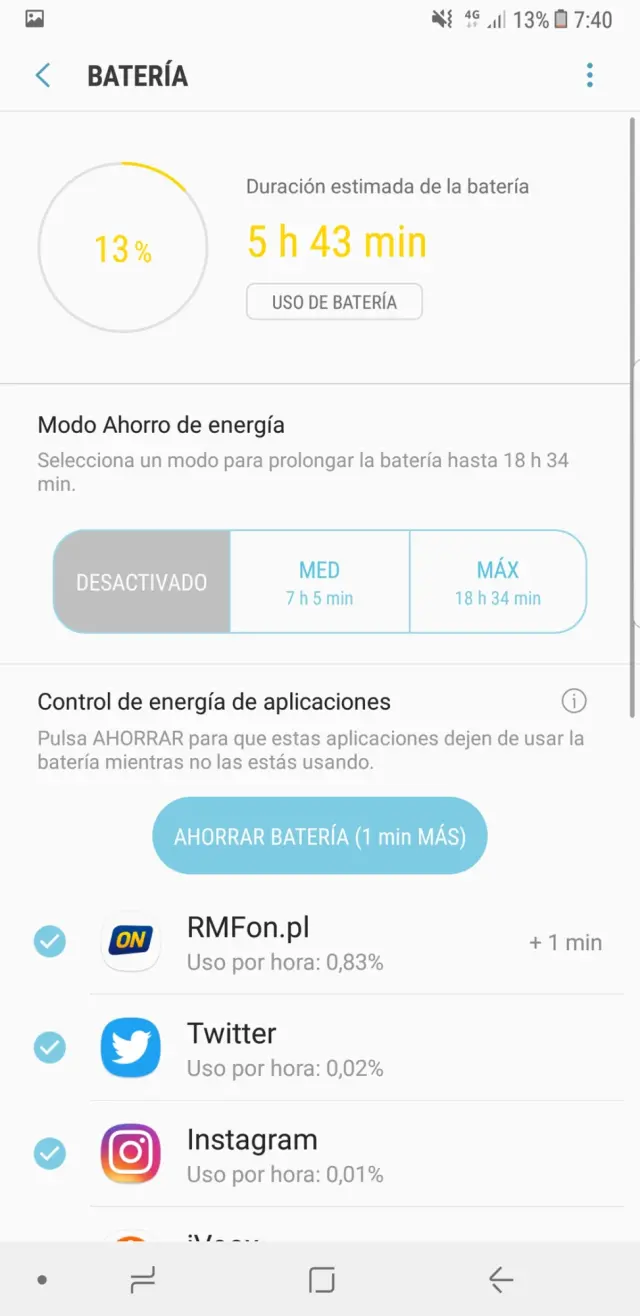Open RMFon.pl battery usage row
This screenshot has height=1316, width=640.
(x=350, y=941)
